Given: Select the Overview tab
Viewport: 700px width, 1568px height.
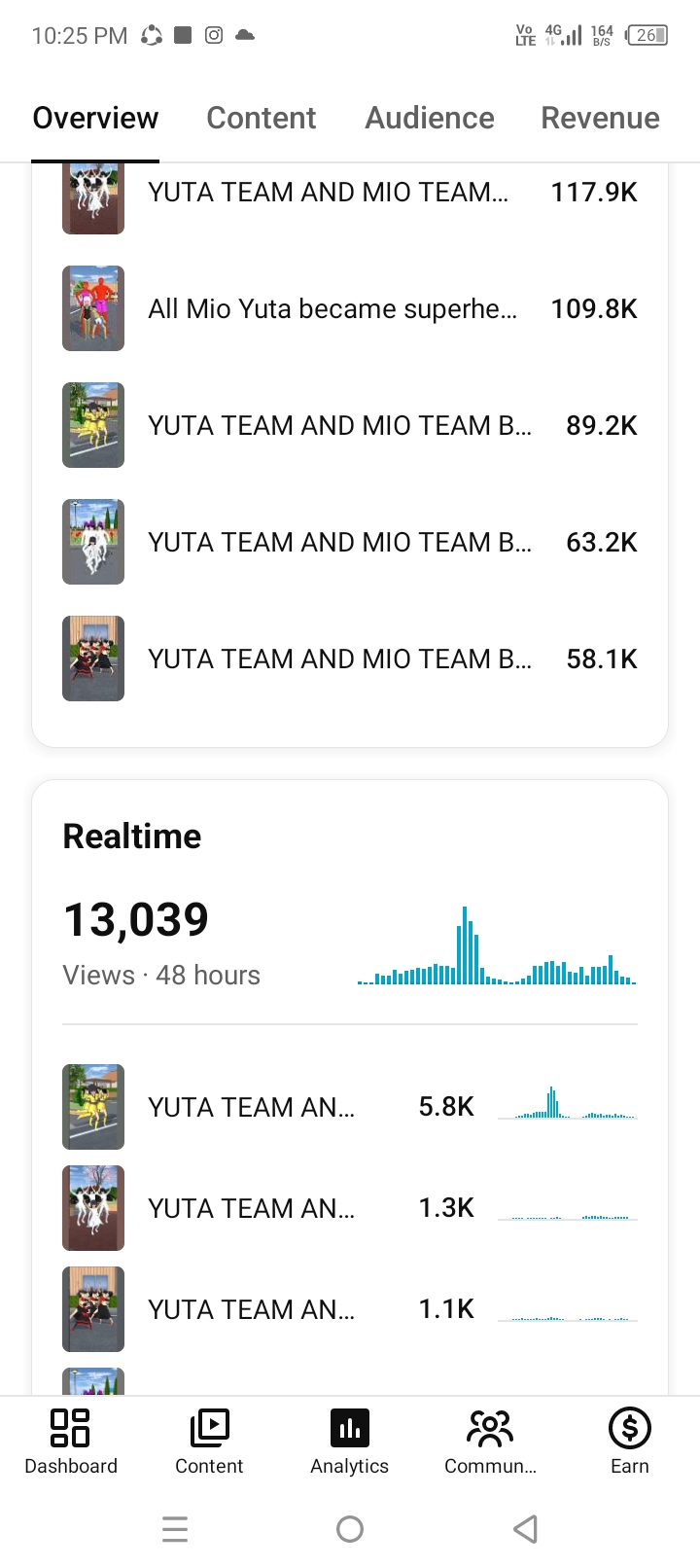Looking at the screenshot, I should [95, 118].
